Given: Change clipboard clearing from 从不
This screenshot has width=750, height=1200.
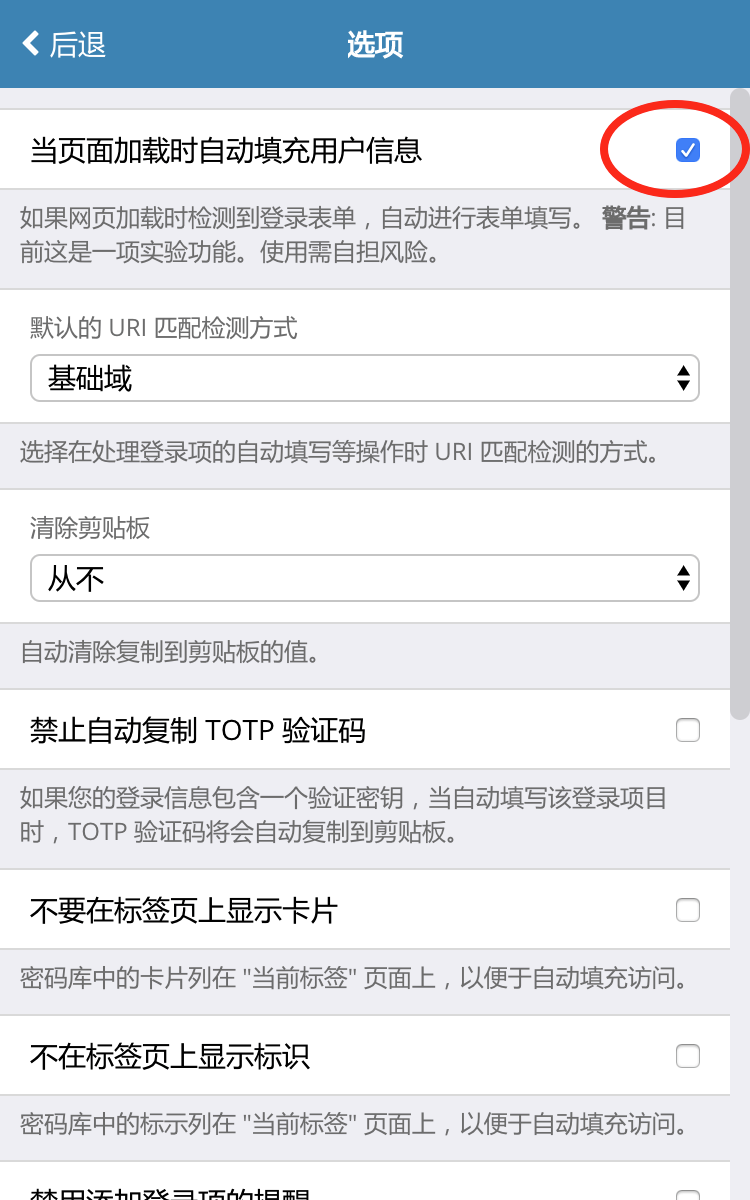Looking at the screenshot, I should click(364, 578).
